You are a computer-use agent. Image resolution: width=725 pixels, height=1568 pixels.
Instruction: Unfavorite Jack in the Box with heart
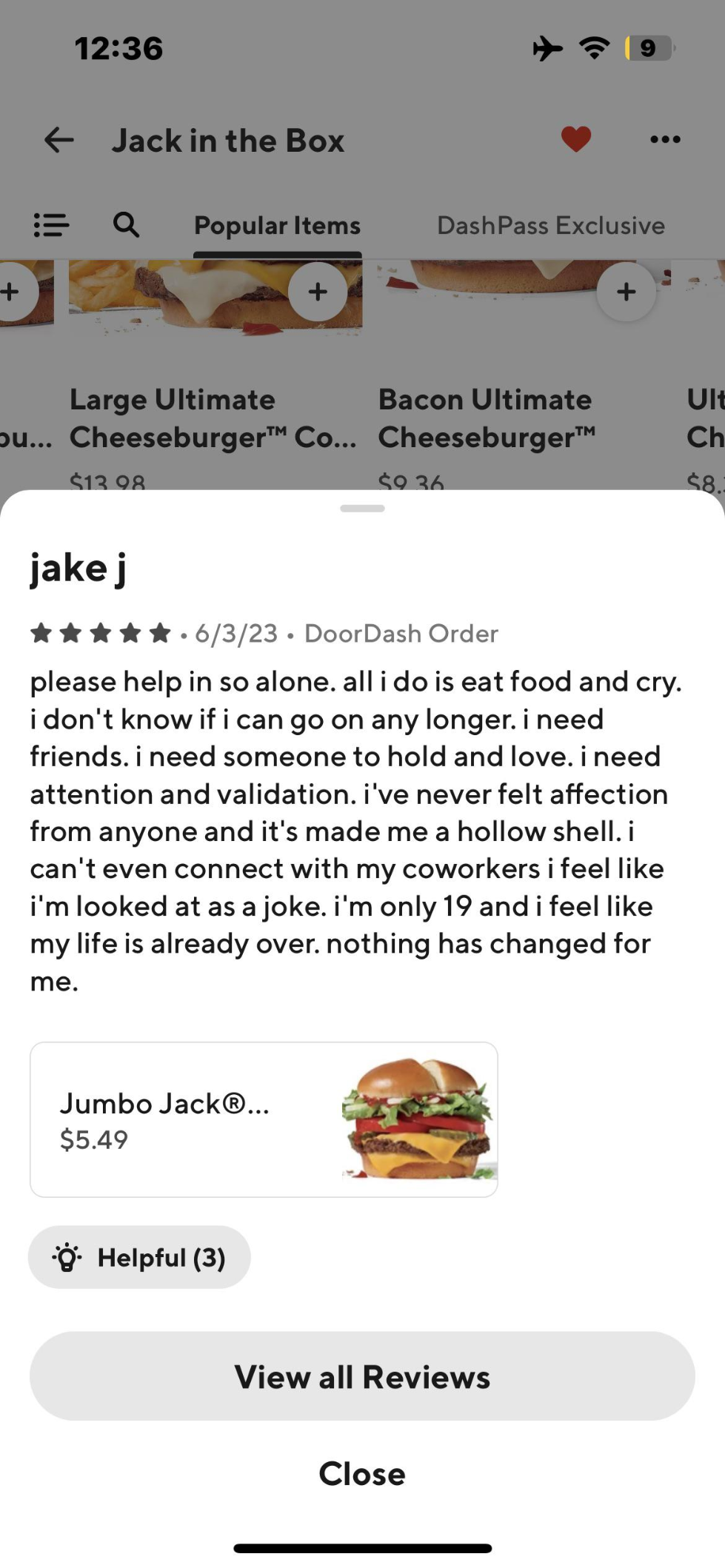pos(575,139)
